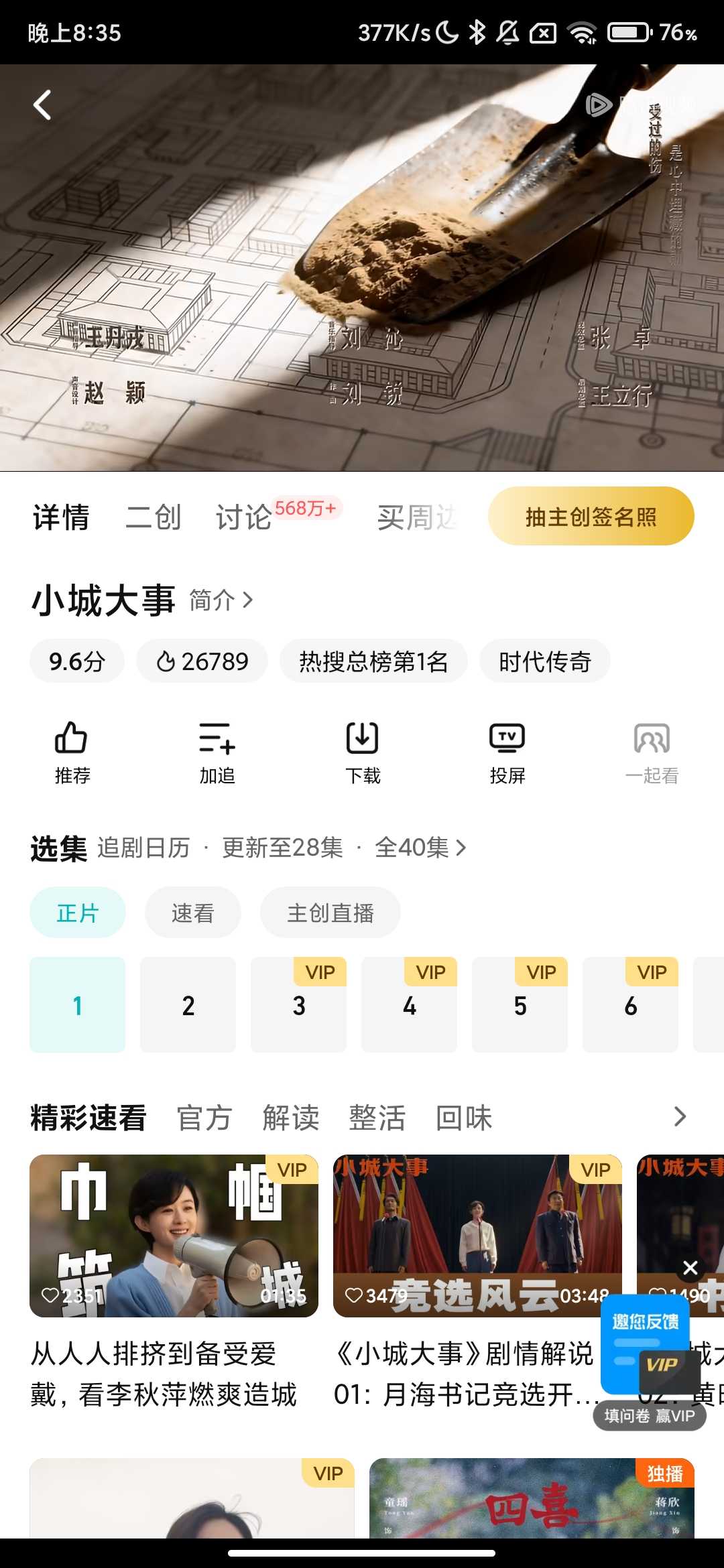Tap the 抽主创签名照 button
724x1568 pixels.
point(591,516)
